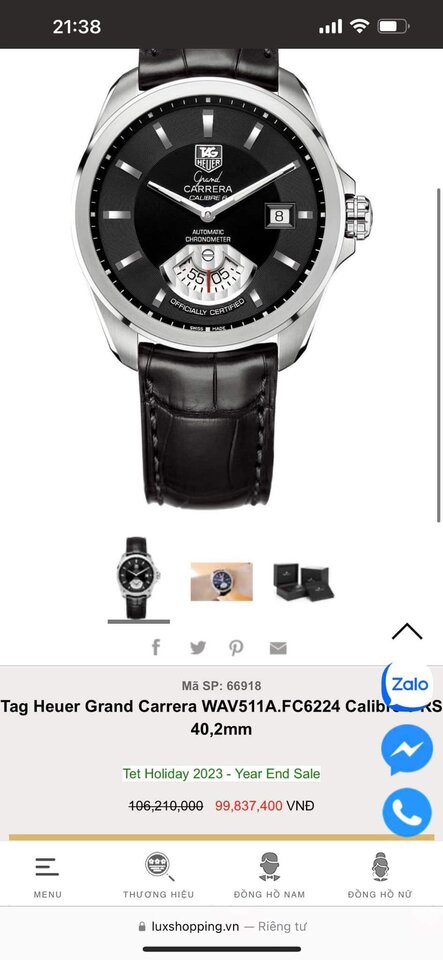443x960 pixels.
Task: Go to Đồng Hồ Nữ
Action: (x=380, y=876)
